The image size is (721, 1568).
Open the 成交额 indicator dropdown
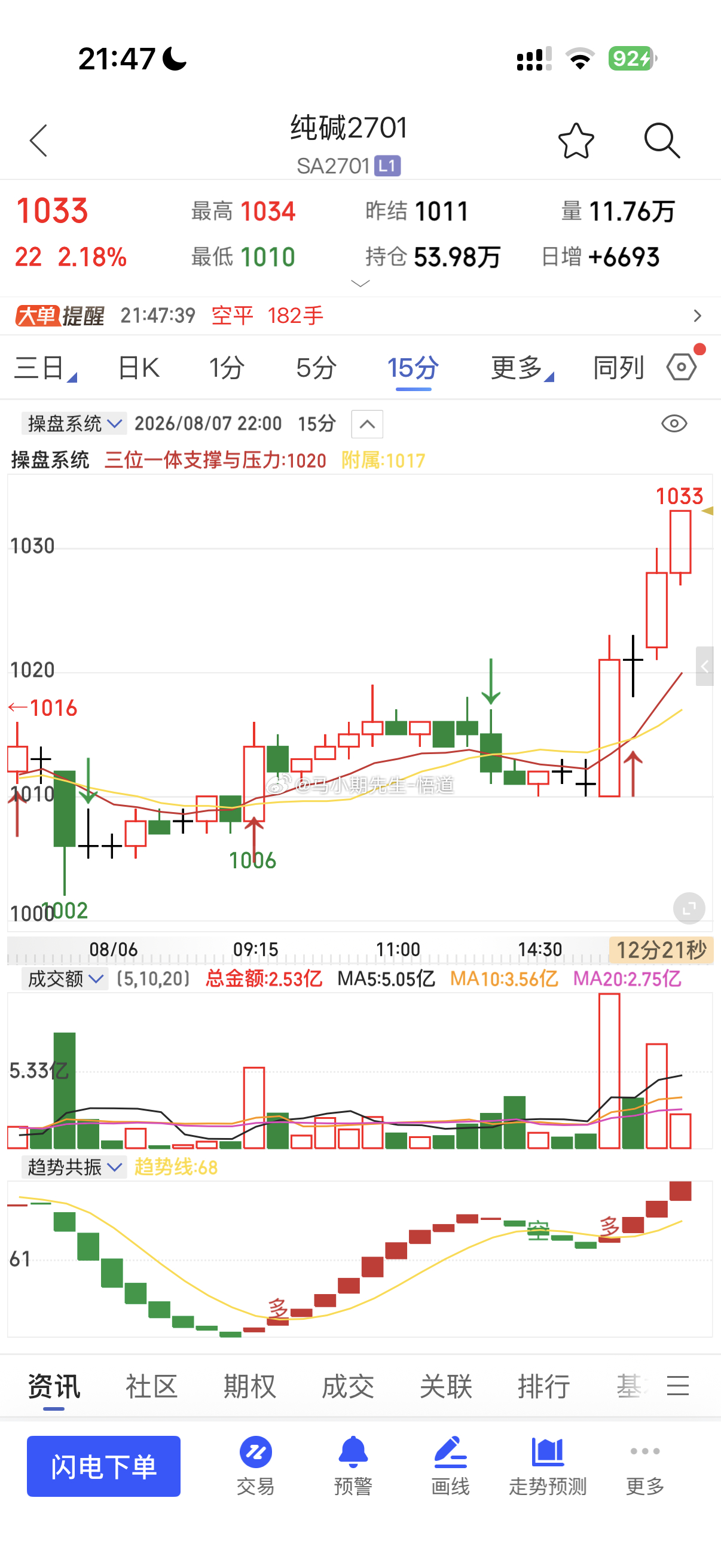(x=65, y=979)
